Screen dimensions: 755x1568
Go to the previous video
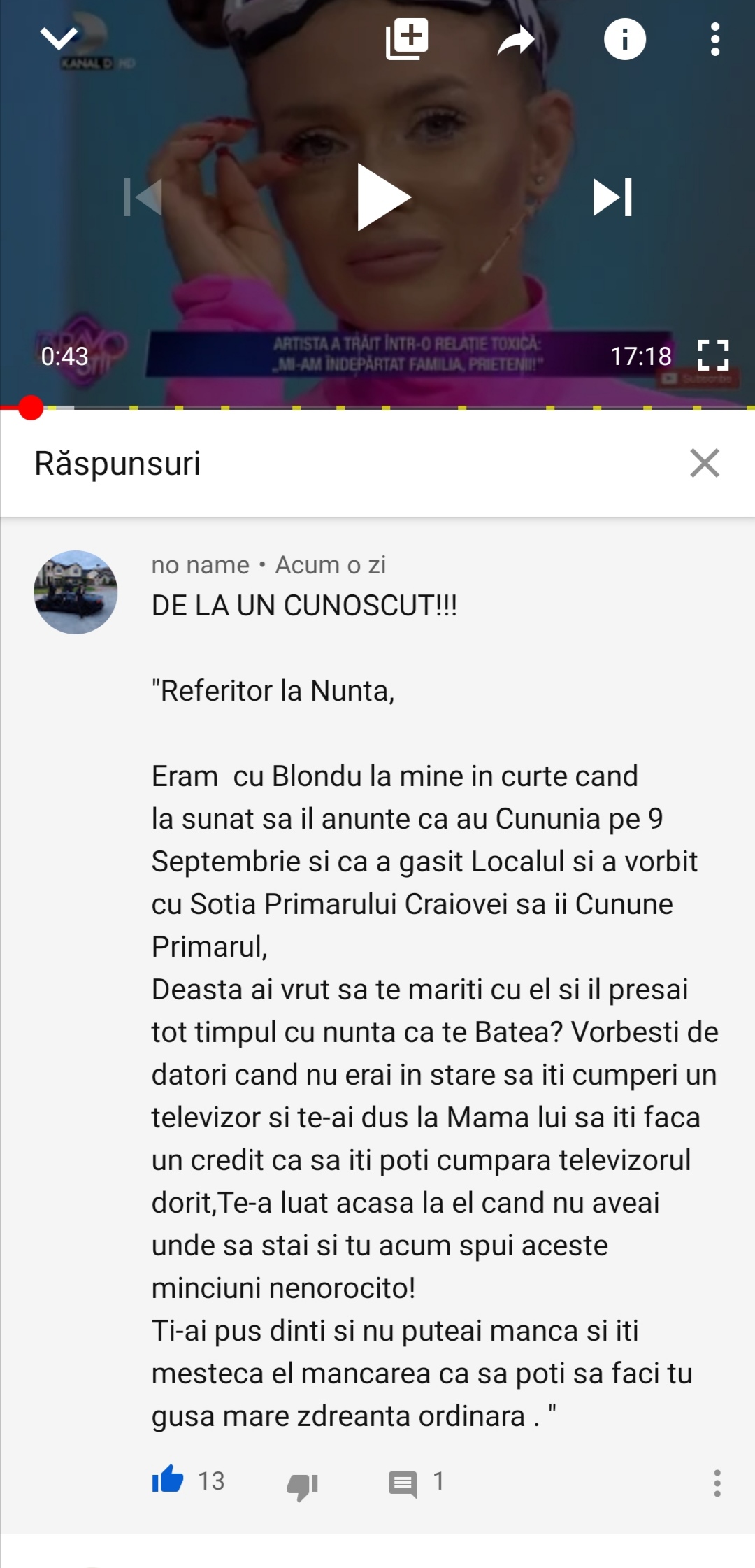pyautogui.click(x=143, y=197)
